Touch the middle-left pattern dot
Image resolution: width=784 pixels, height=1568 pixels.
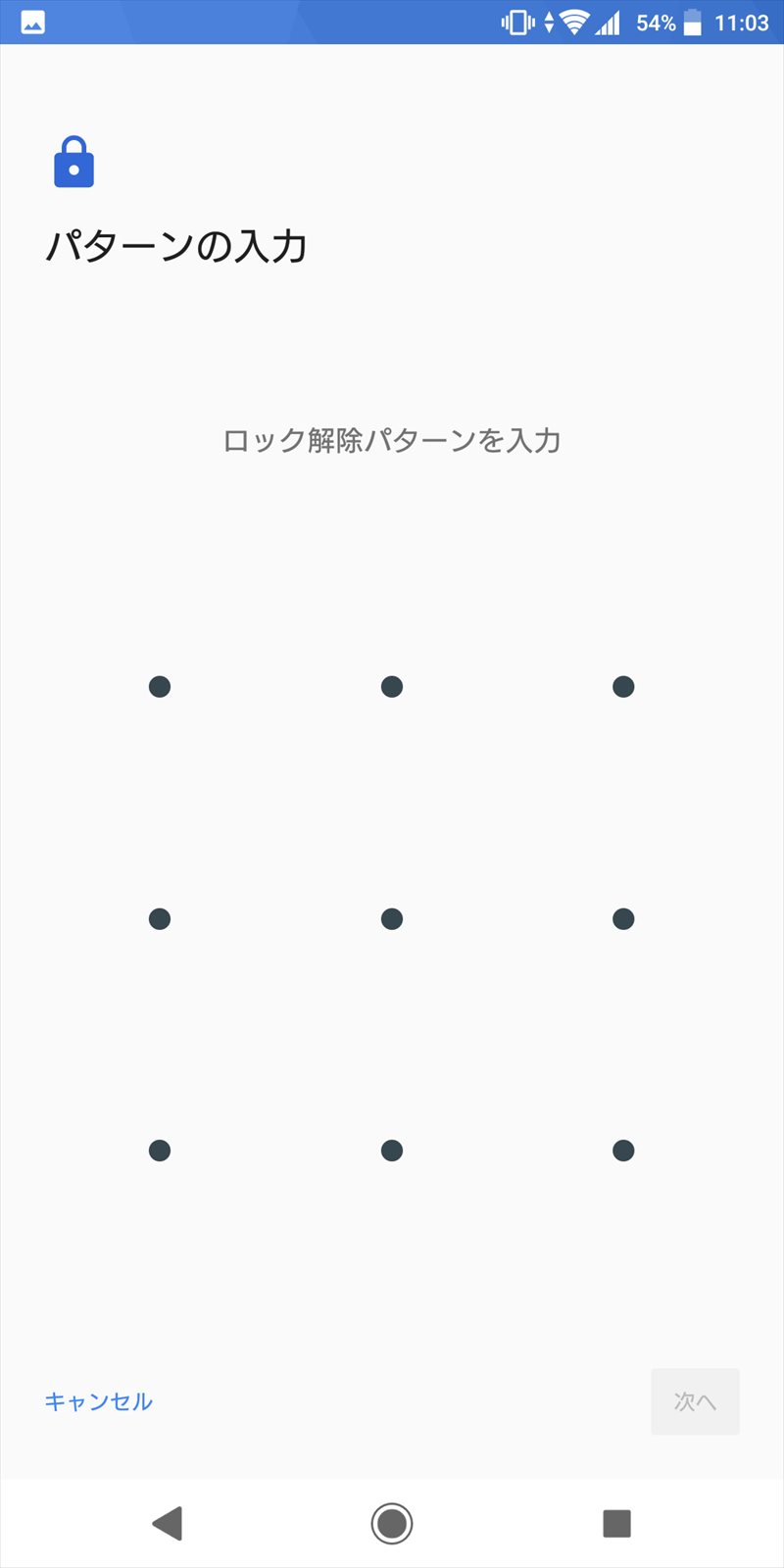tap(160, 918)
